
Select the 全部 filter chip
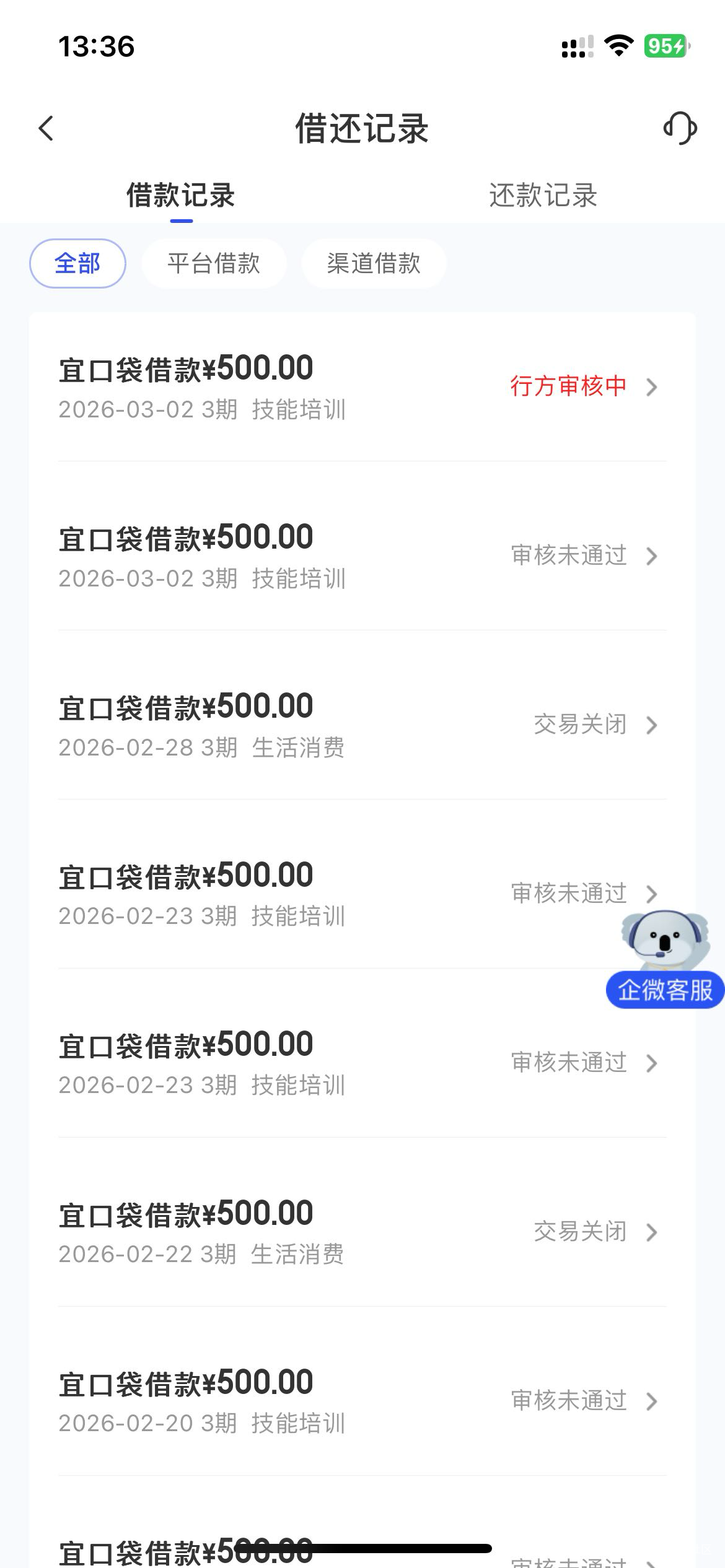click(x=77, y=264)
